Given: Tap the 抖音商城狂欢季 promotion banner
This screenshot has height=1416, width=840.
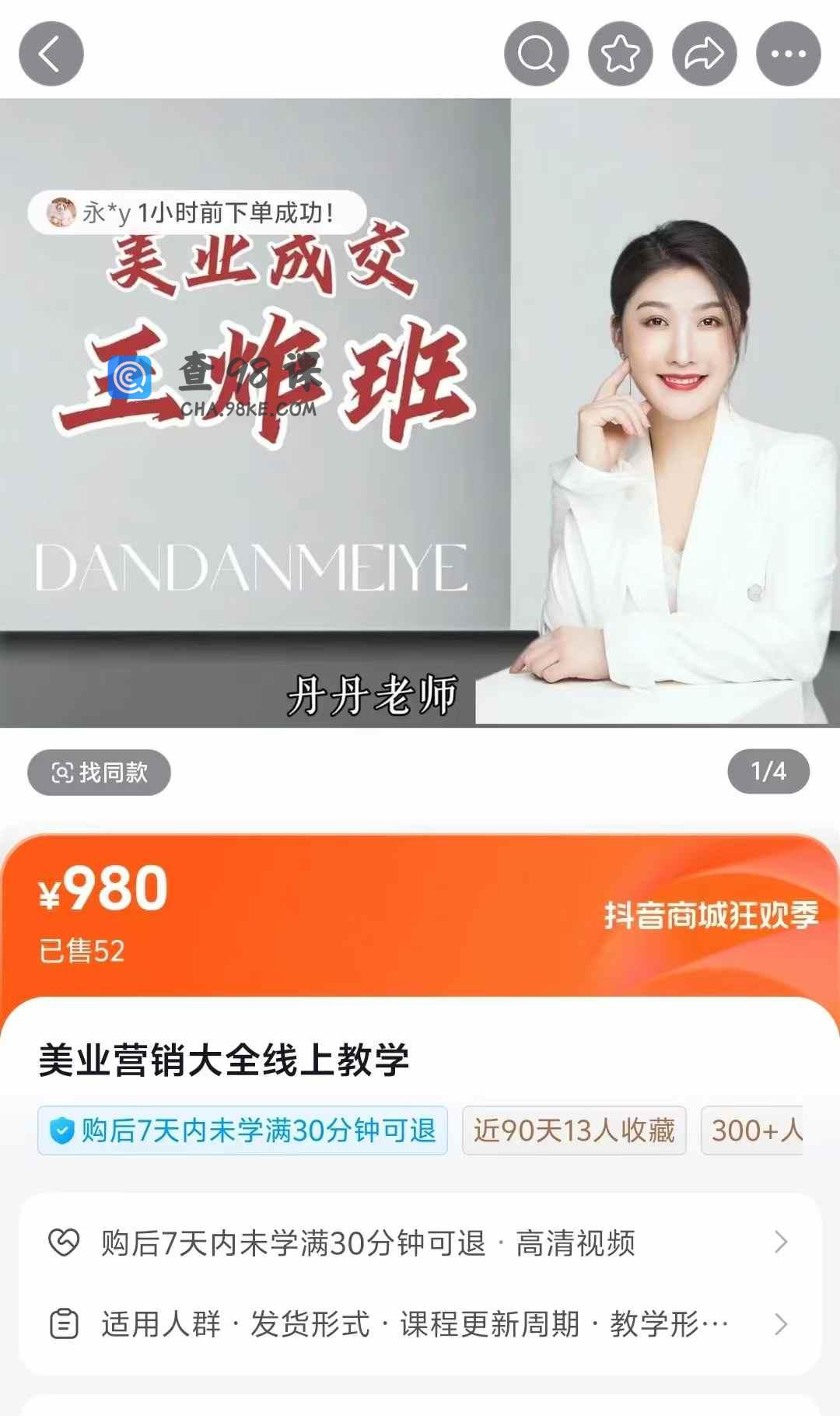Looking at the screenshot, I should click(x=711, y=915).
